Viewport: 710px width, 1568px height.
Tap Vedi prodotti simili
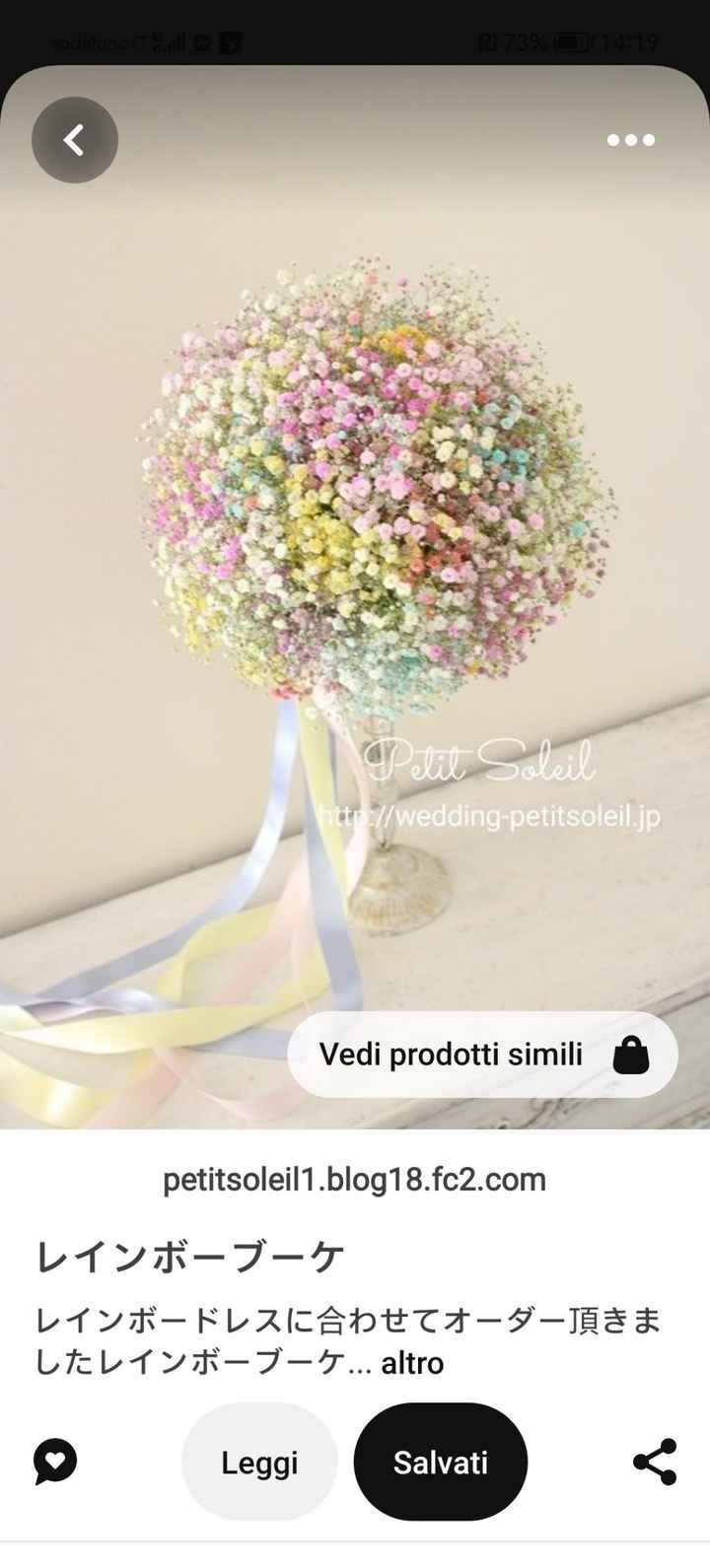pyautogui.click(x=450, y=1054)
